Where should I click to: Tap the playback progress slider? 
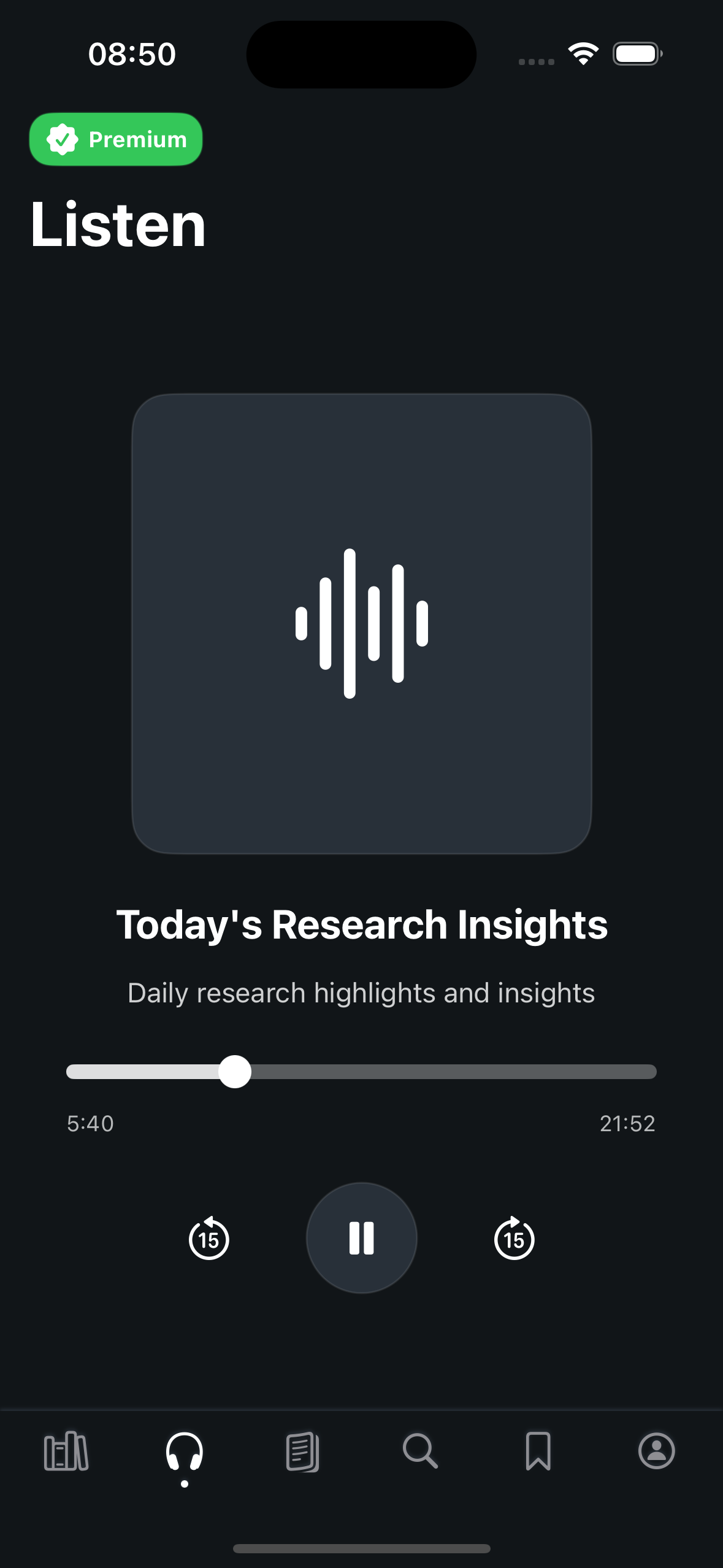click(361, 1072)
